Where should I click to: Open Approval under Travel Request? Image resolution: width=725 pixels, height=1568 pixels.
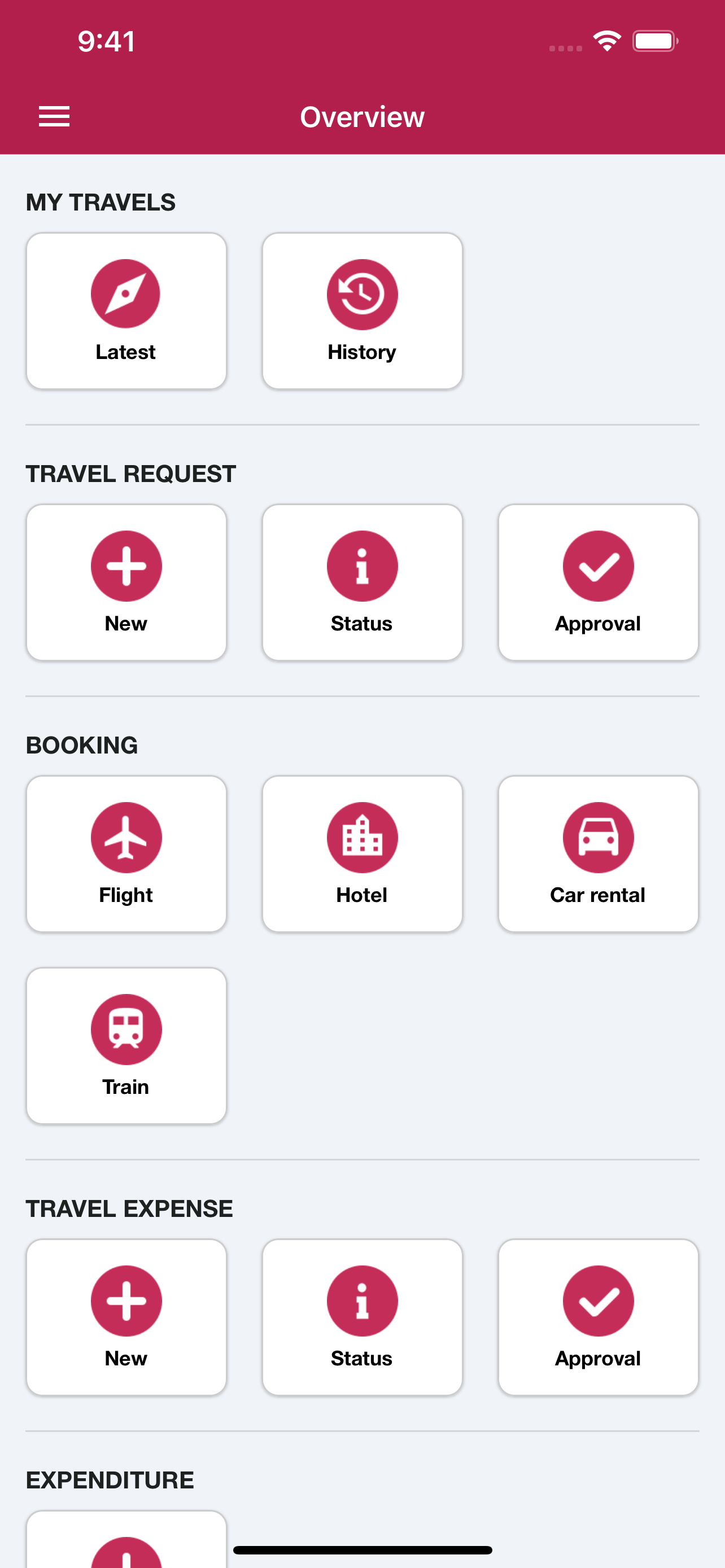pos(599,582)
